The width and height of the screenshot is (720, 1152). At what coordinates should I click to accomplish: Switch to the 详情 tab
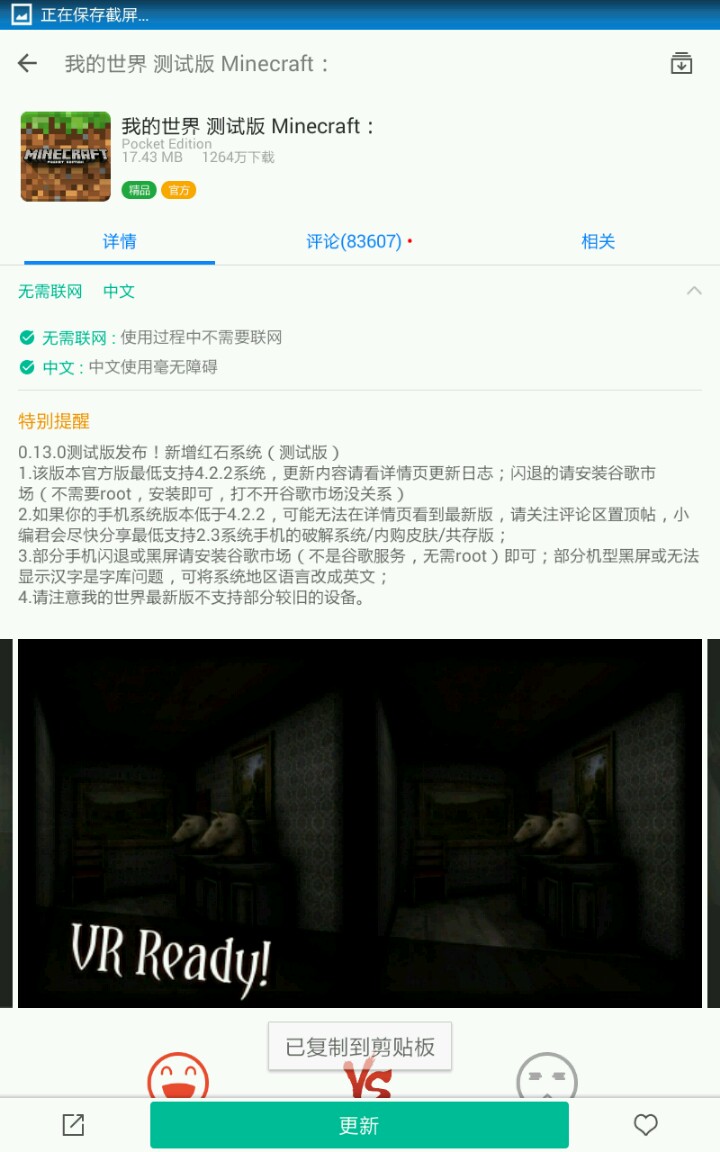coord(119,241)
